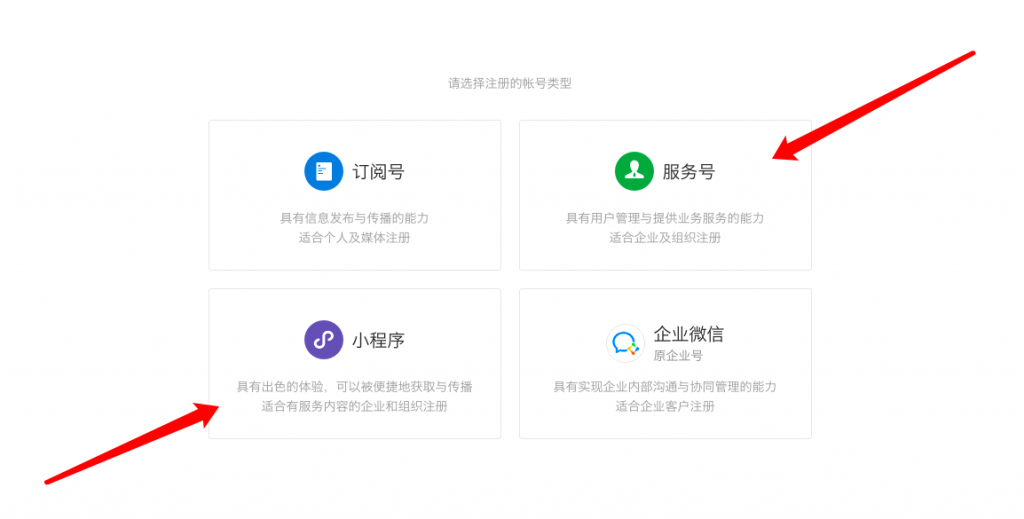This screenshot has height=519, width=1024.
Task: Select the 订阅号 account type card
Action: [x=354, y=195]
